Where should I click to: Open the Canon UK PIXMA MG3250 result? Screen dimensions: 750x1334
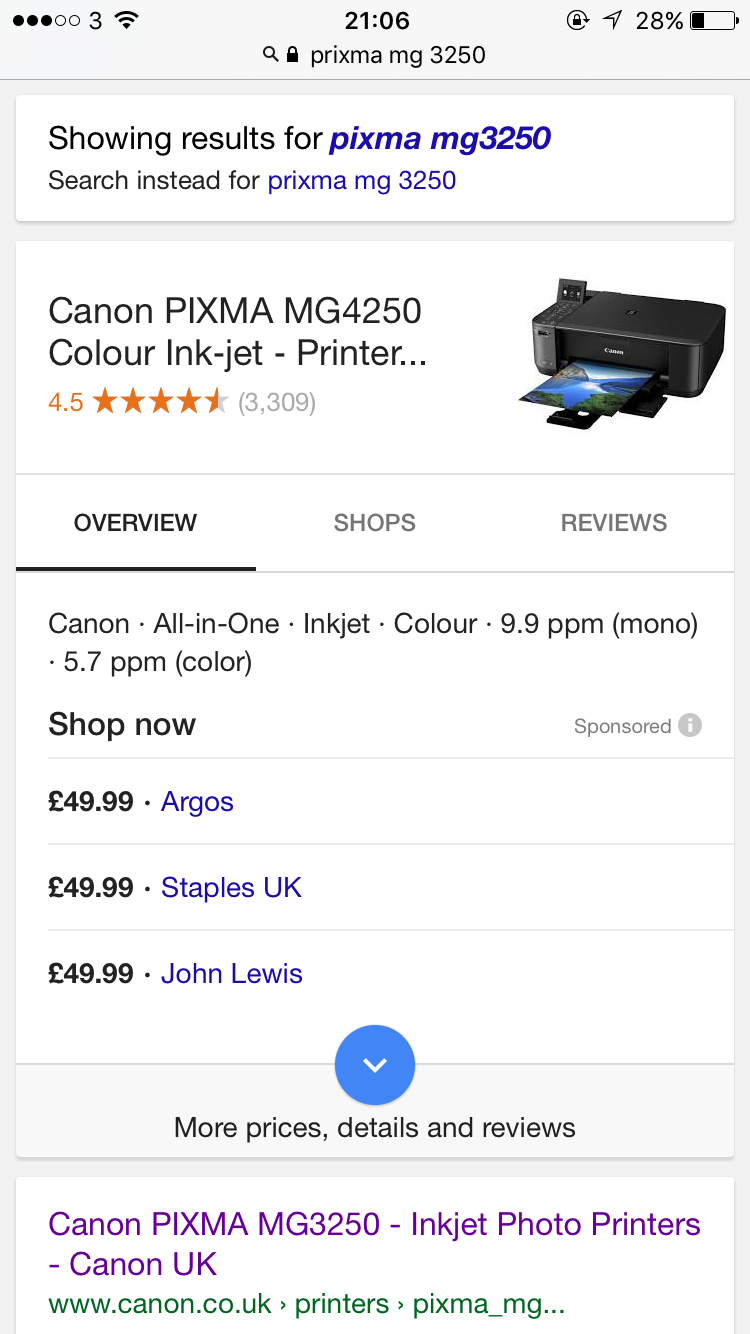375,1244
